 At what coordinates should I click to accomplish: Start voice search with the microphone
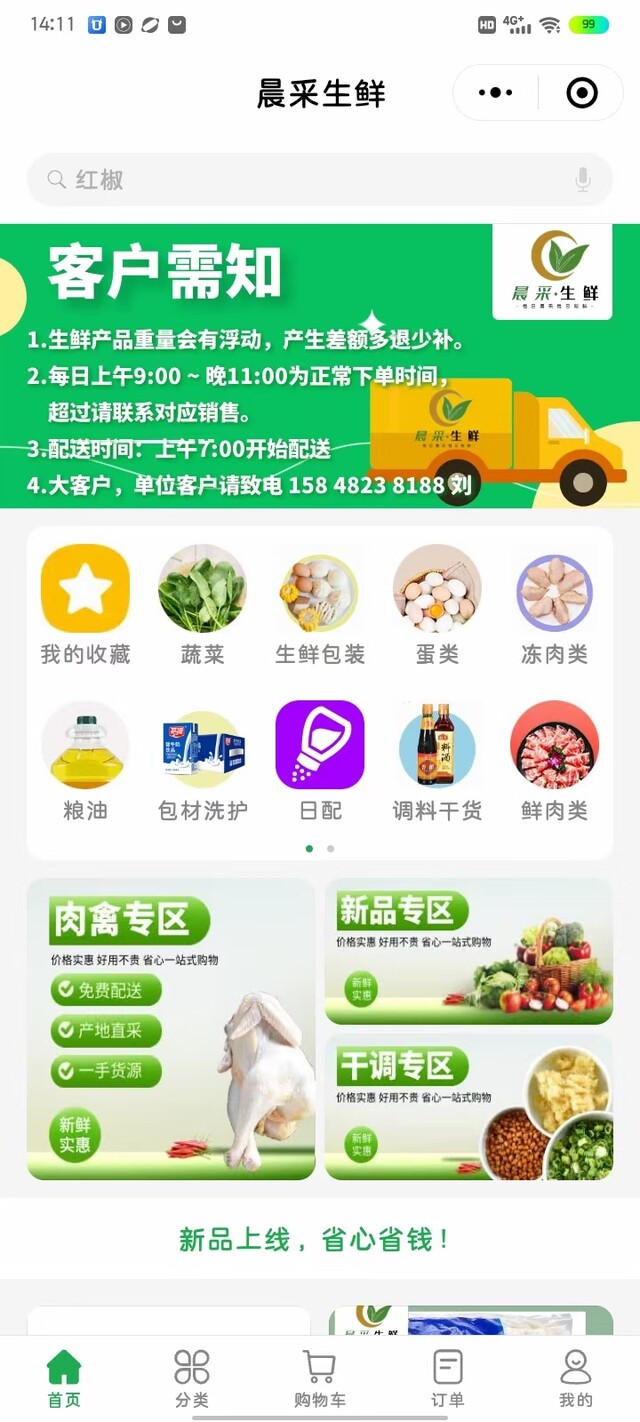583,180
